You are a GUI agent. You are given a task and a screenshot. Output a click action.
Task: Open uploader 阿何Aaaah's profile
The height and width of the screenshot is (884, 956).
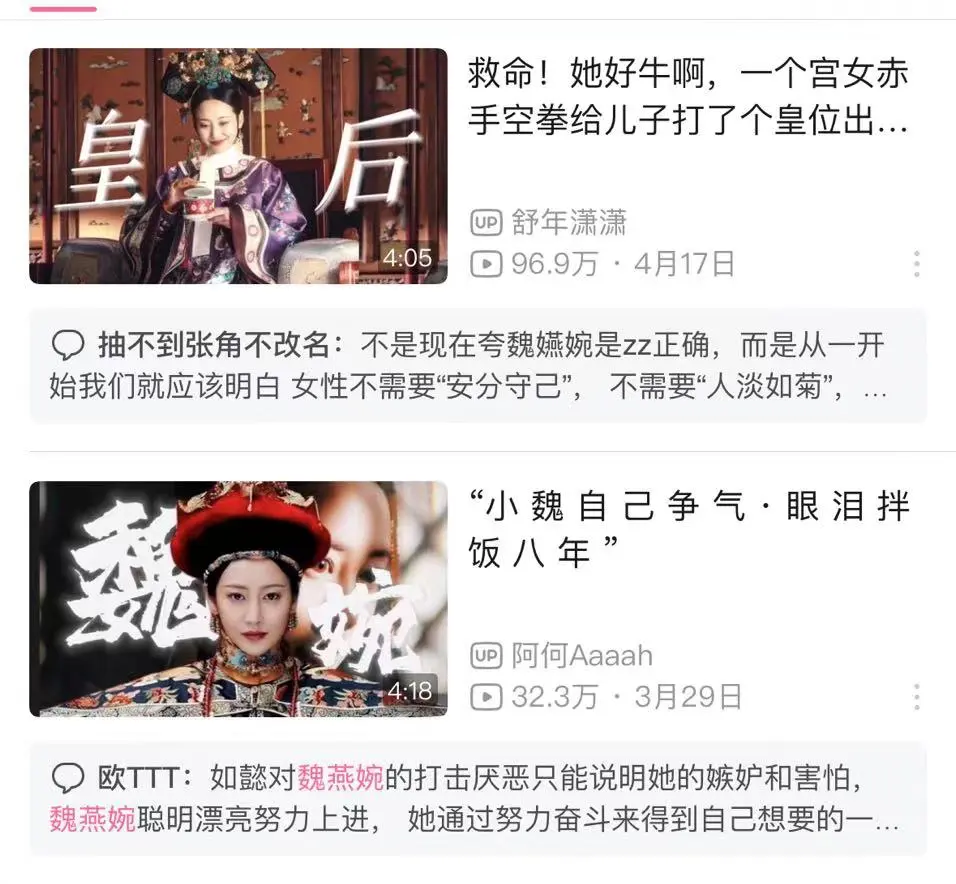pyautogui.click(x=581, y=656)
